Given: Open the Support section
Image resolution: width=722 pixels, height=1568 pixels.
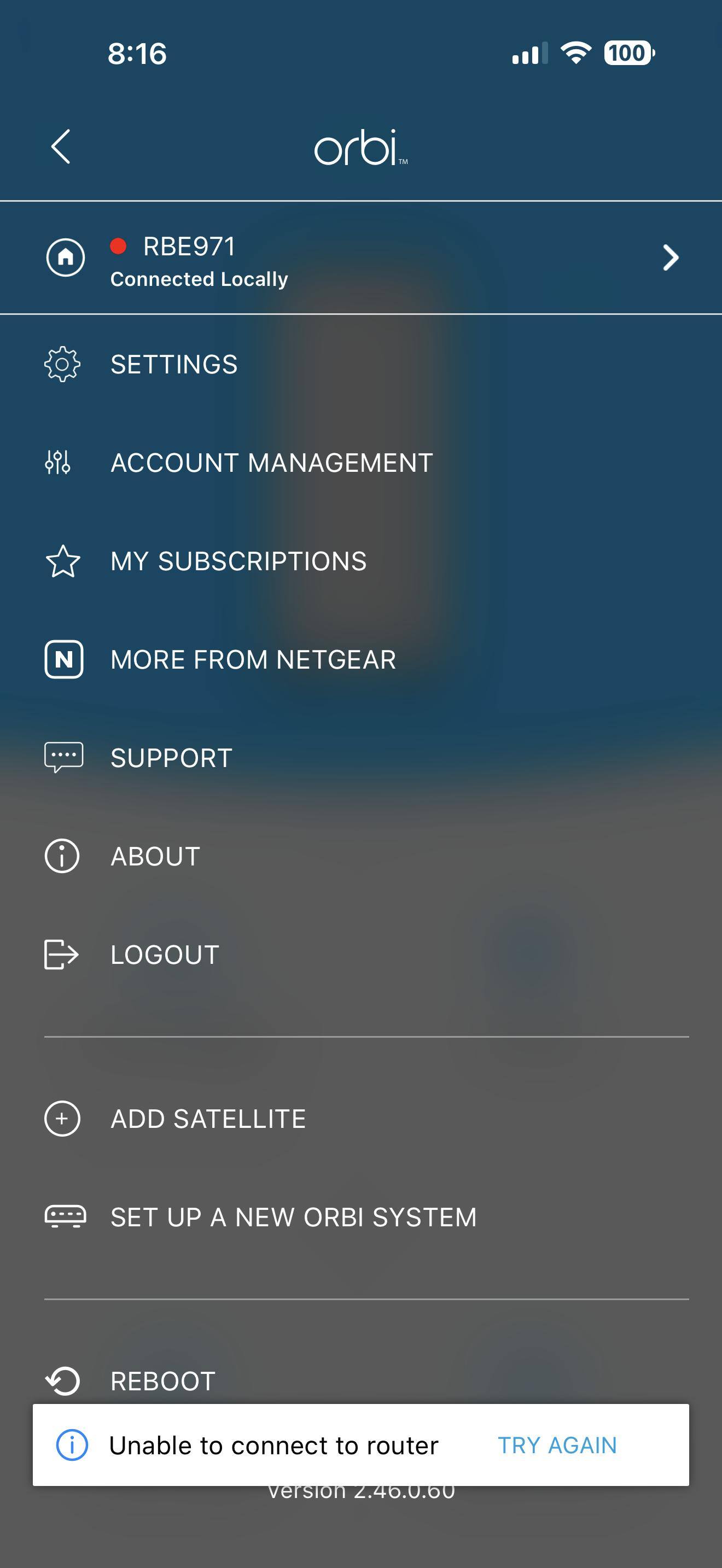Looking at the screenshot, I should tap(171, 758).
